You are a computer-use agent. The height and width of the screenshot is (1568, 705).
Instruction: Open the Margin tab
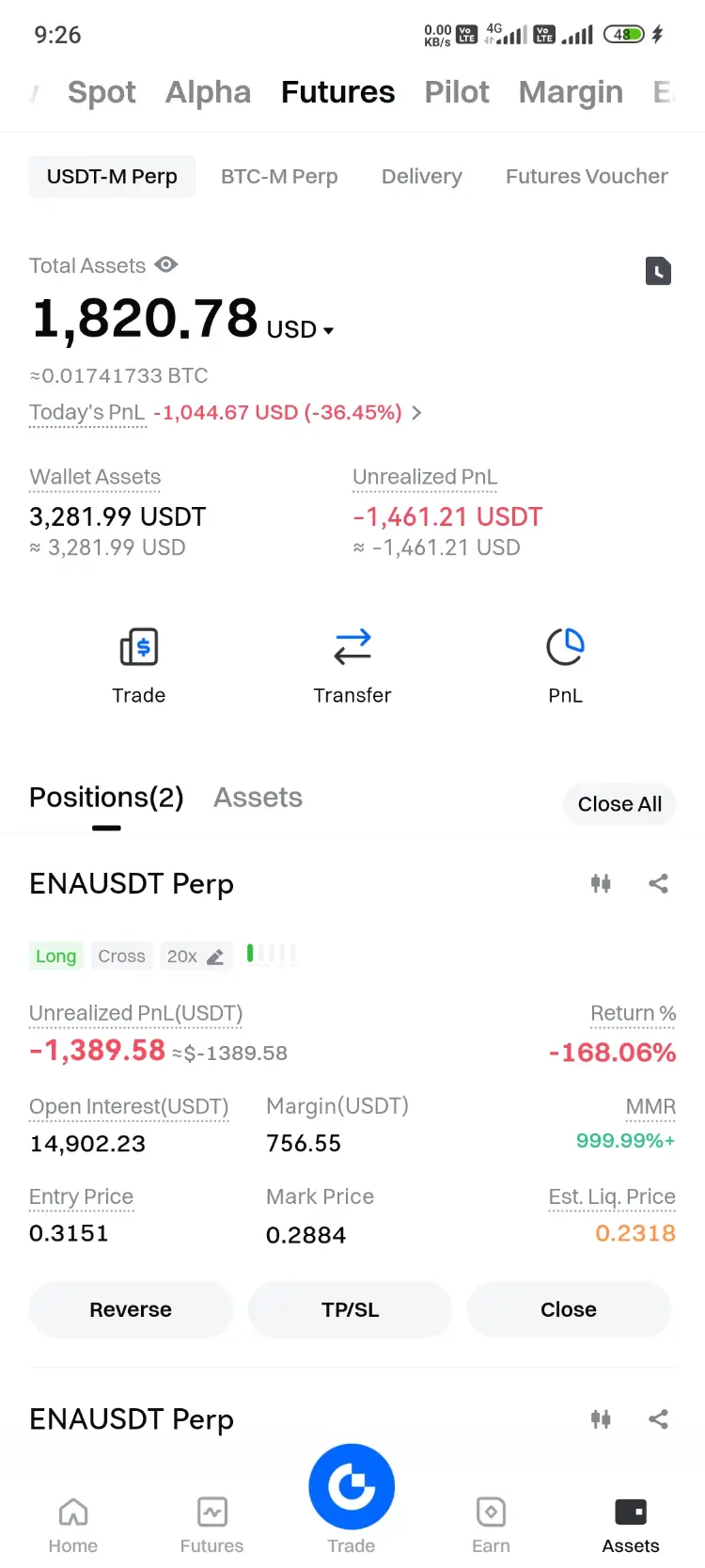(x=571, y=92)
